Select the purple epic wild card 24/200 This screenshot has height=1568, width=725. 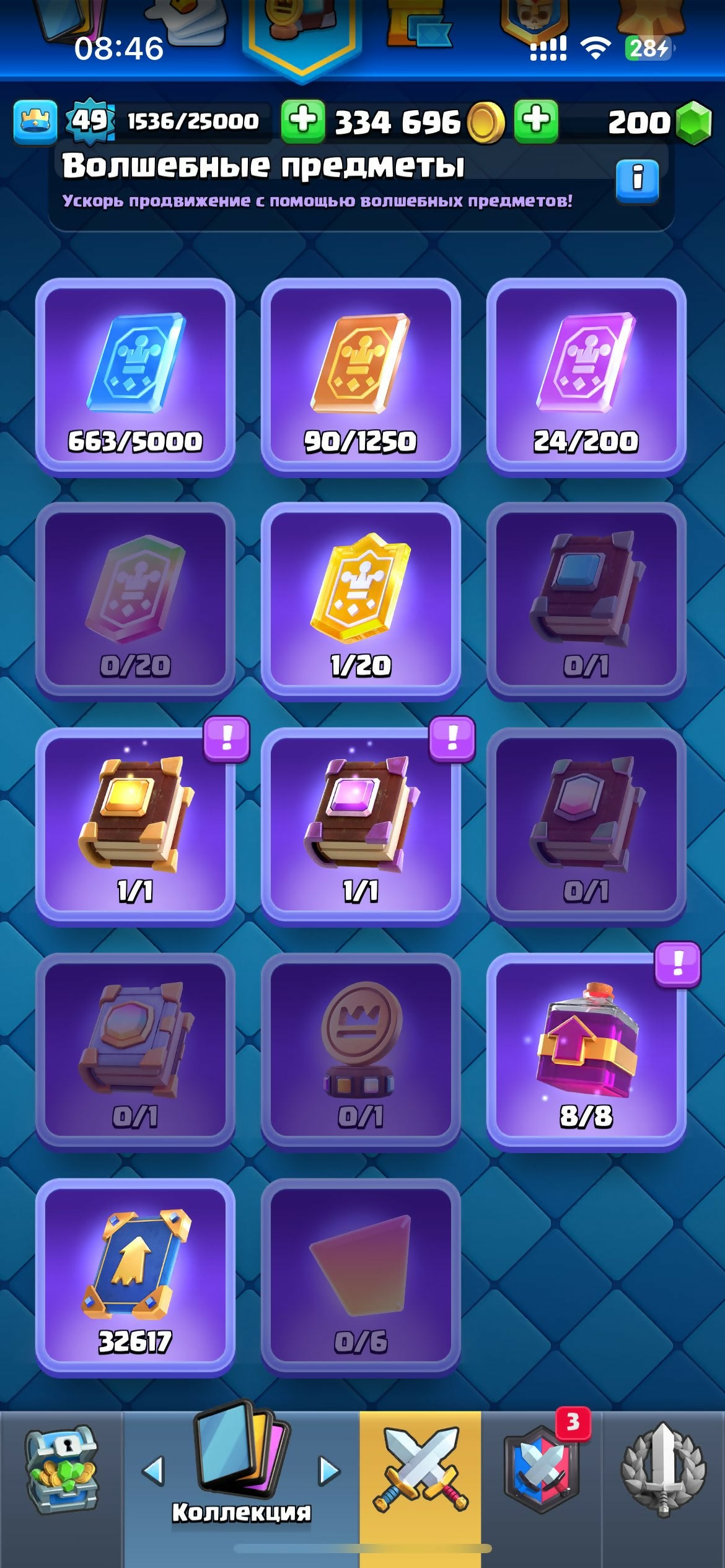pyautogui.click(x=586, y=377)
